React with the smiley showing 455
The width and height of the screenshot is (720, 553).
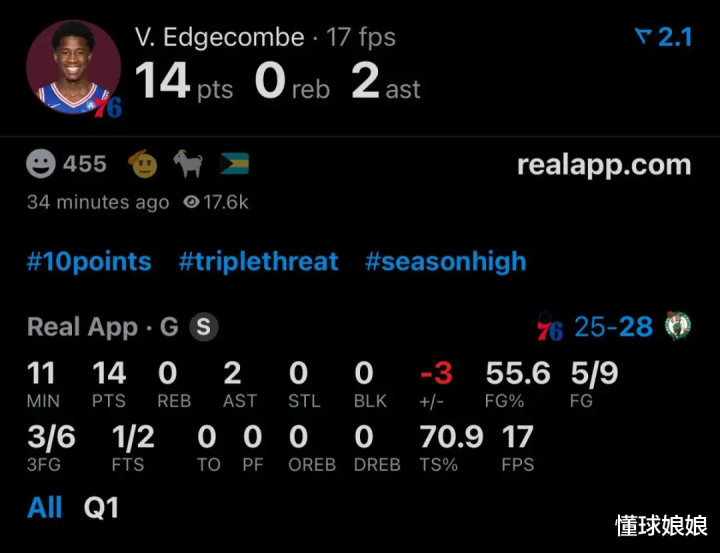[x=42, y=164]
